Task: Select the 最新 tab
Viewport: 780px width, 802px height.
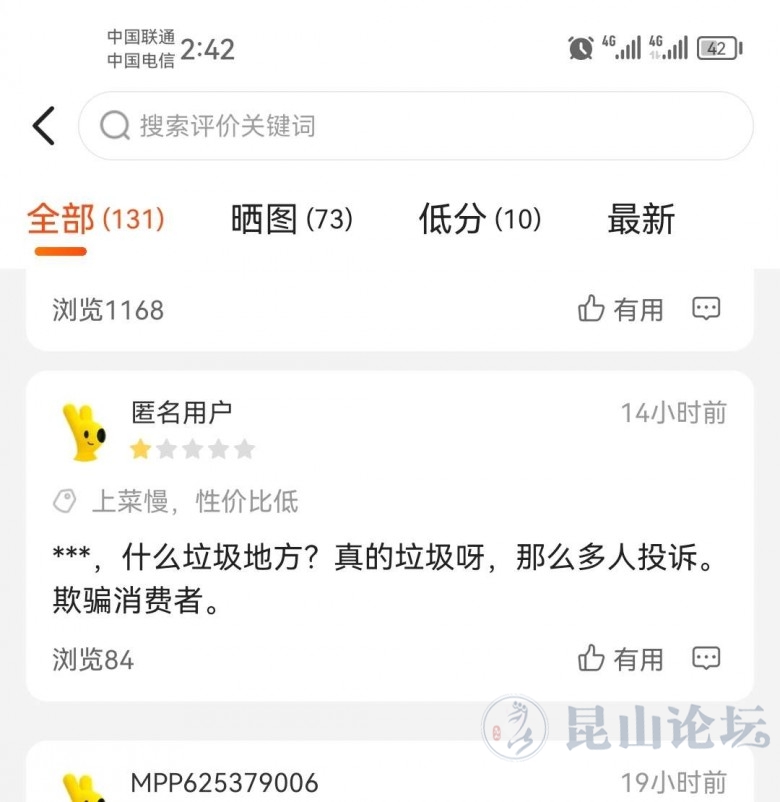Action: (641, 219)
